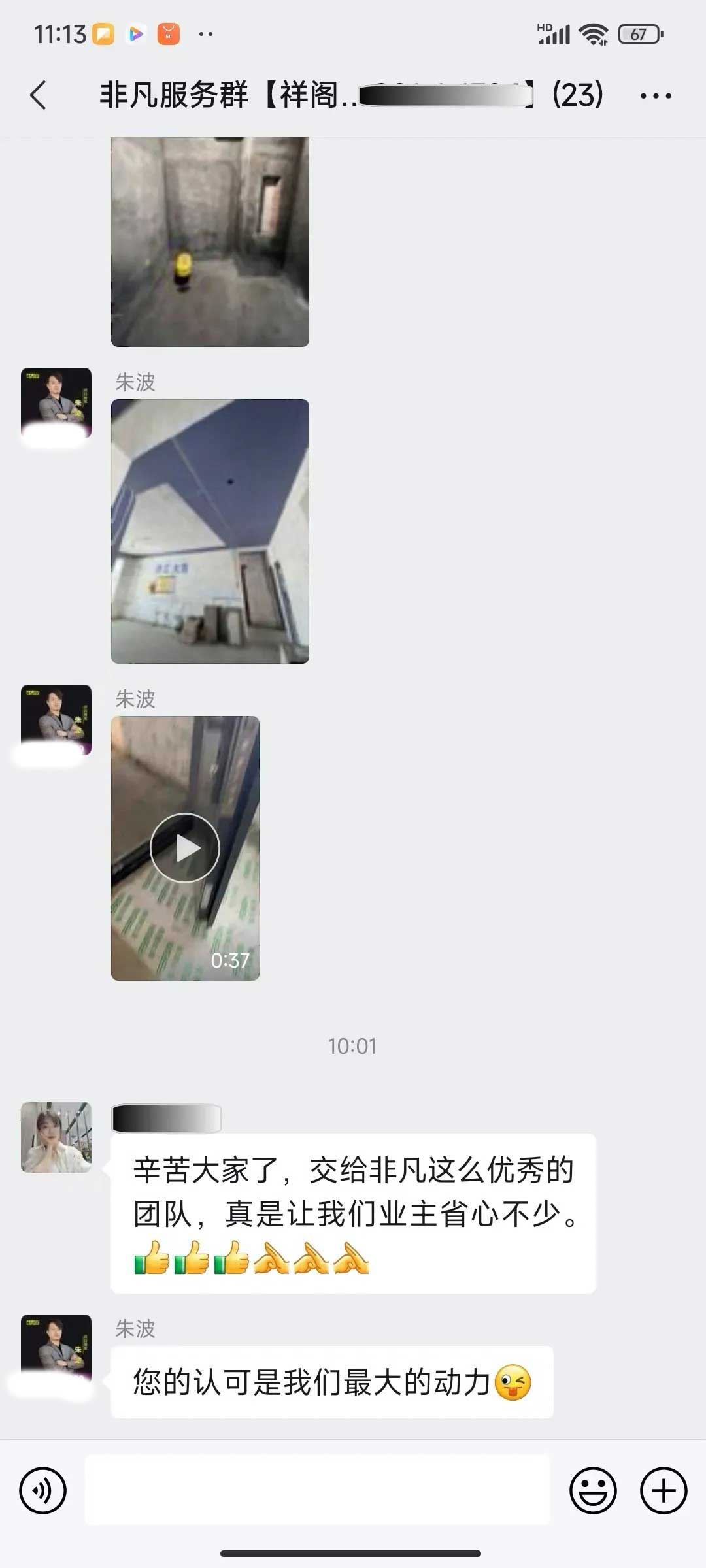The width and height of the screenshot is (706, 1568).
Task: Open the chat details three-dot menu
Action: tap(655, 96)
